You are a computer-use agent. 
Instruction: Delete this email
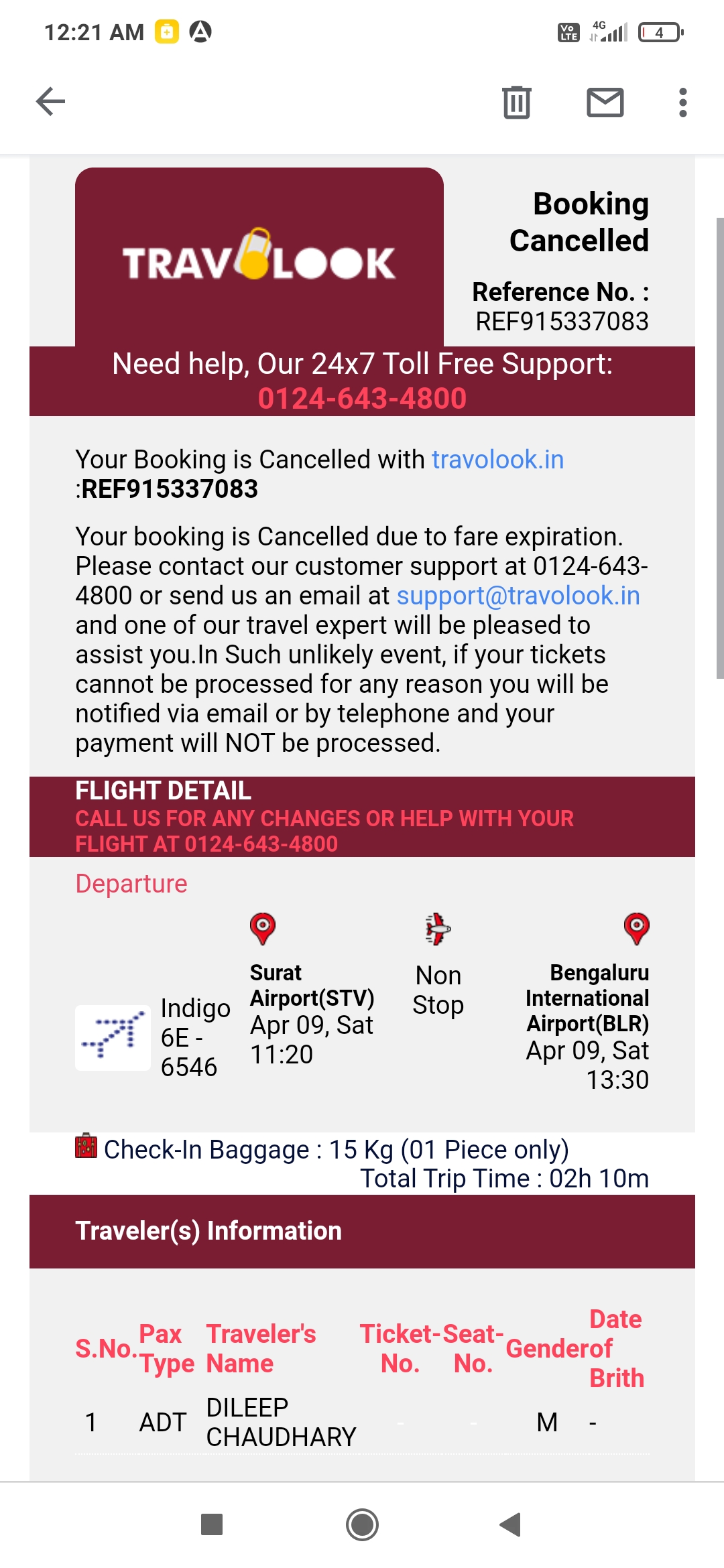[x=516, y=103]
